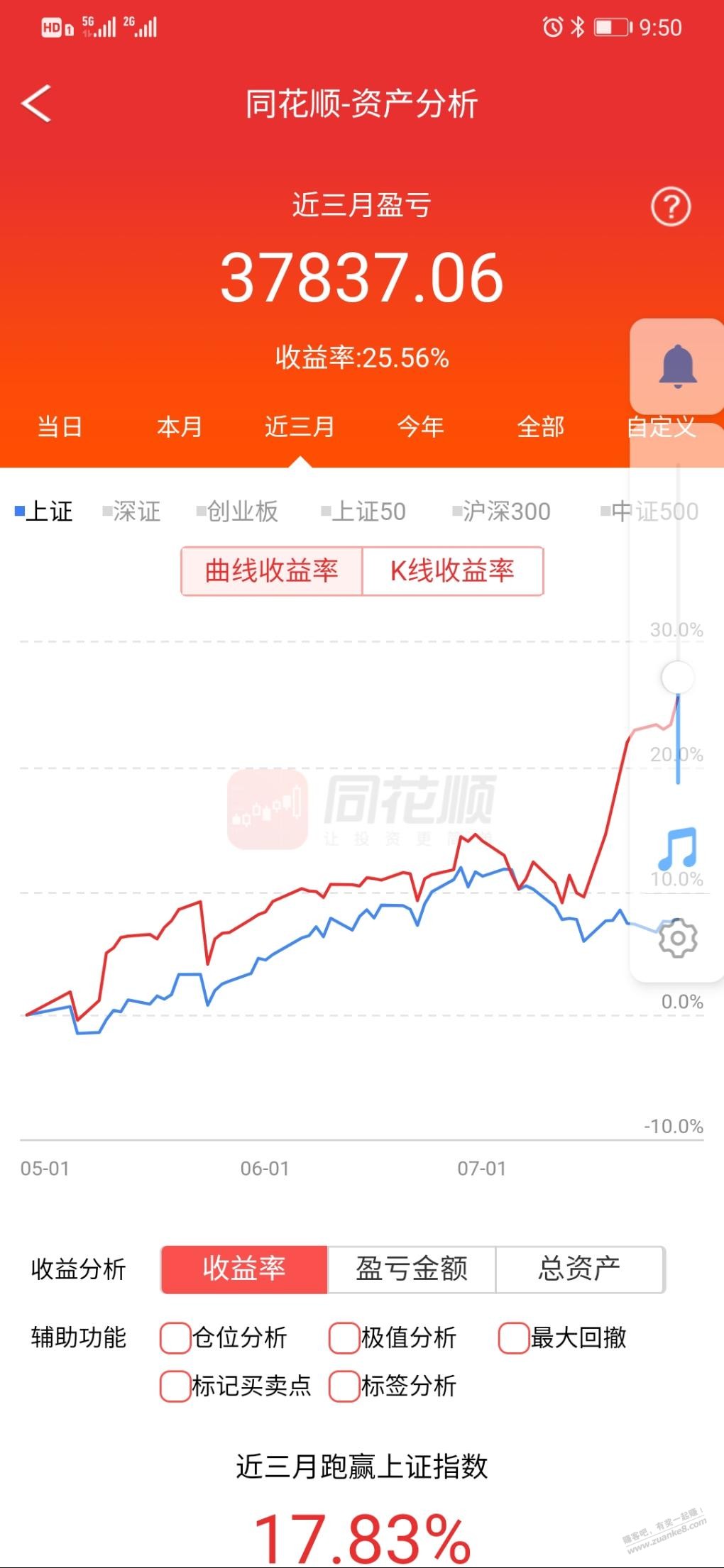Select the 沪深300 benchmark
The image size is (724, 1568).
click(501, 511)
